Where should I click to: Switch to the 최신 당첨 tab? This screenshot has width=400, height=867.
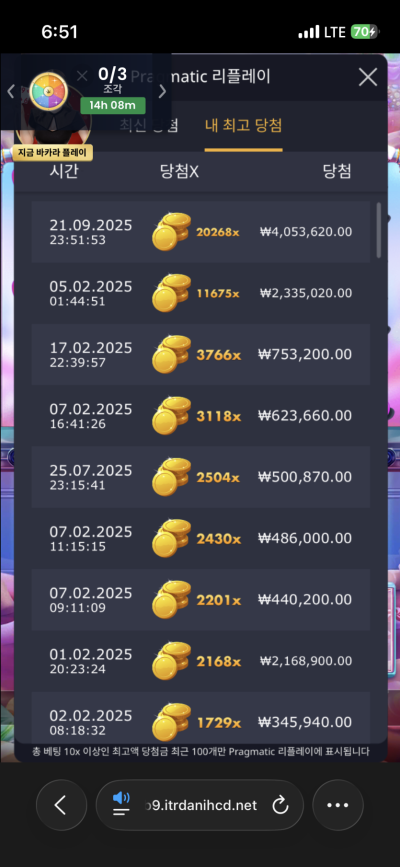coord(149,126)
